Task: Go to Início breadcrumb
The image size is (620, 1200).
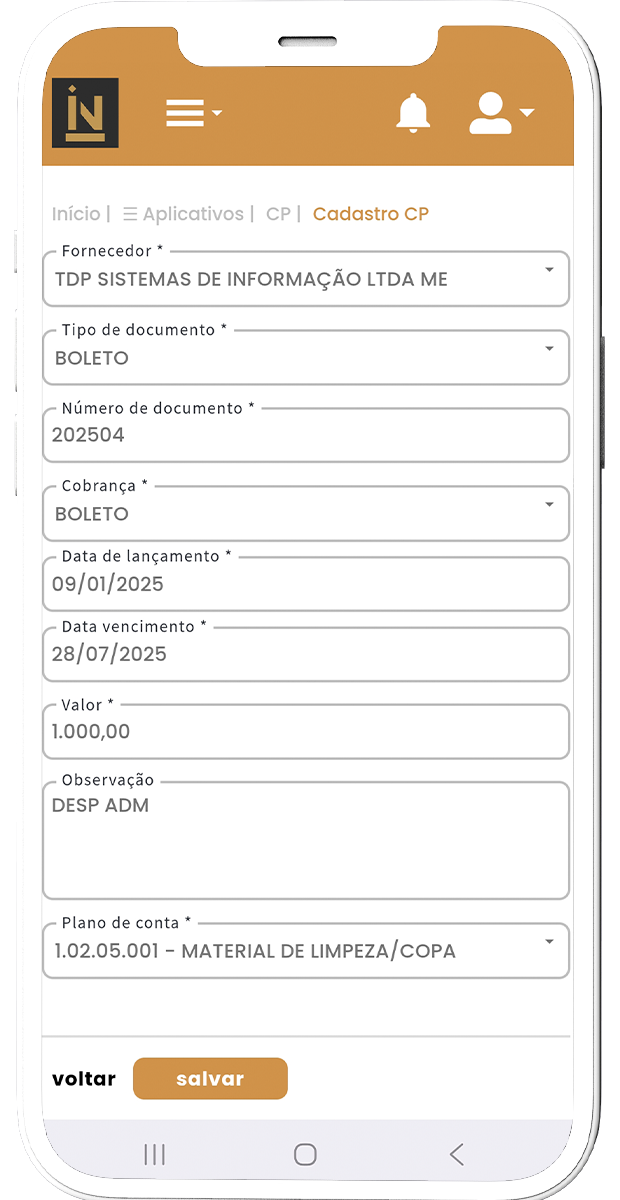Action: tap(76, 214)
